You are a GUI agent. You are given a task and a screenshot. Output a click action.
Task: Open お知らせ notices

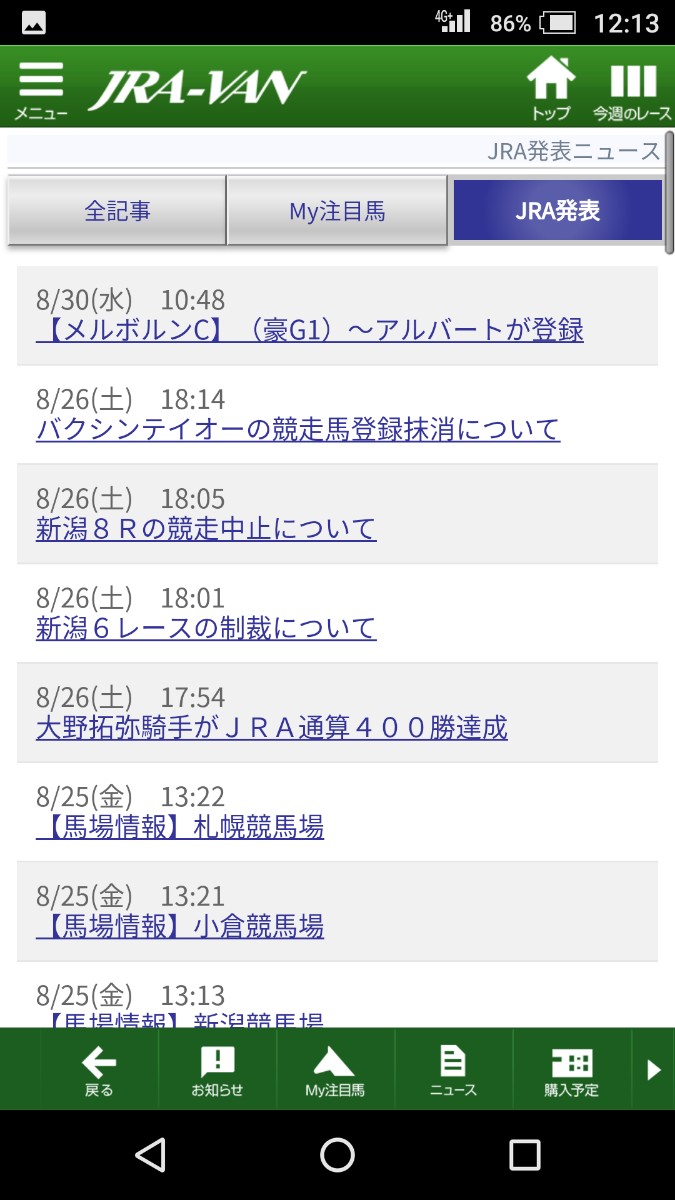click(217, 1070)
